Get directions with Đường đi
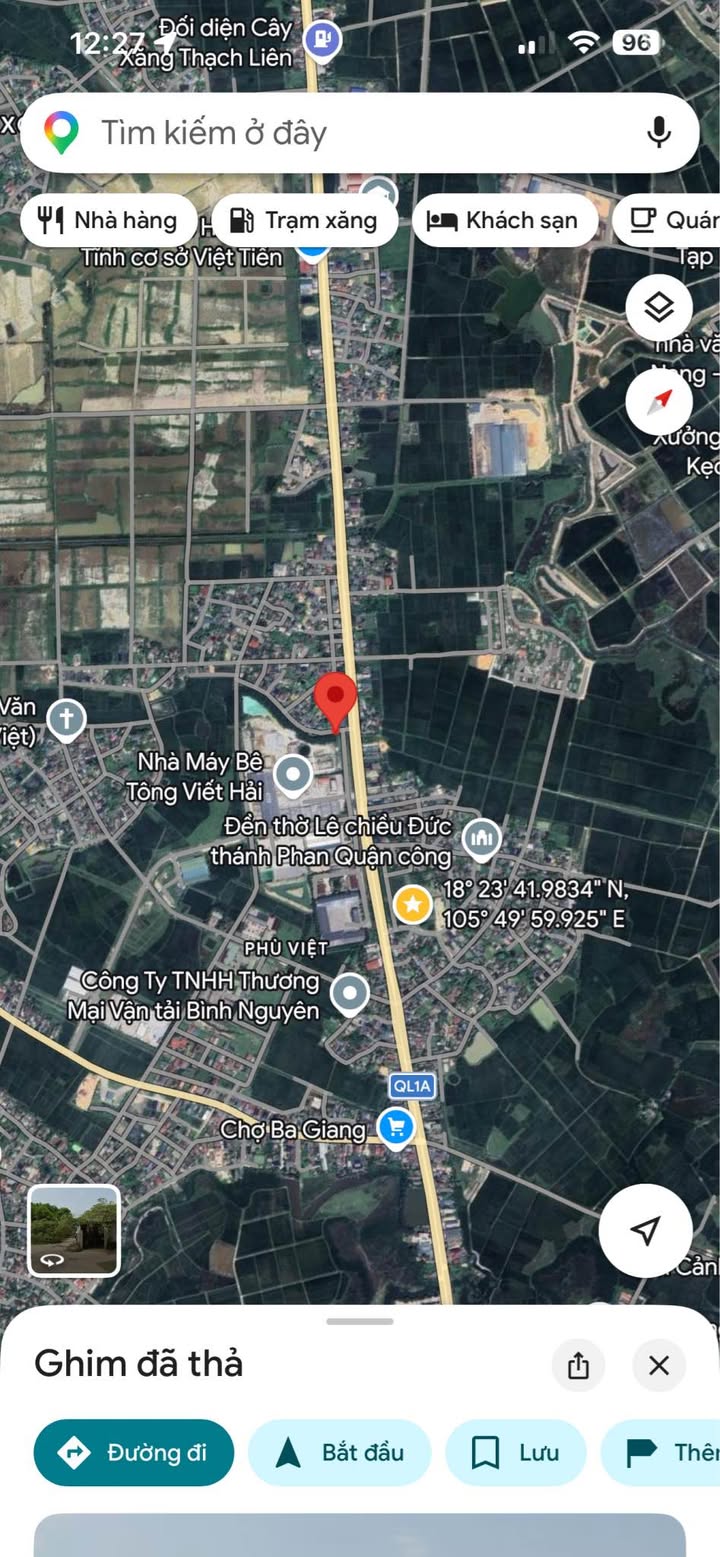Viewport: 720px width, 1557px height. point(134,1452)
